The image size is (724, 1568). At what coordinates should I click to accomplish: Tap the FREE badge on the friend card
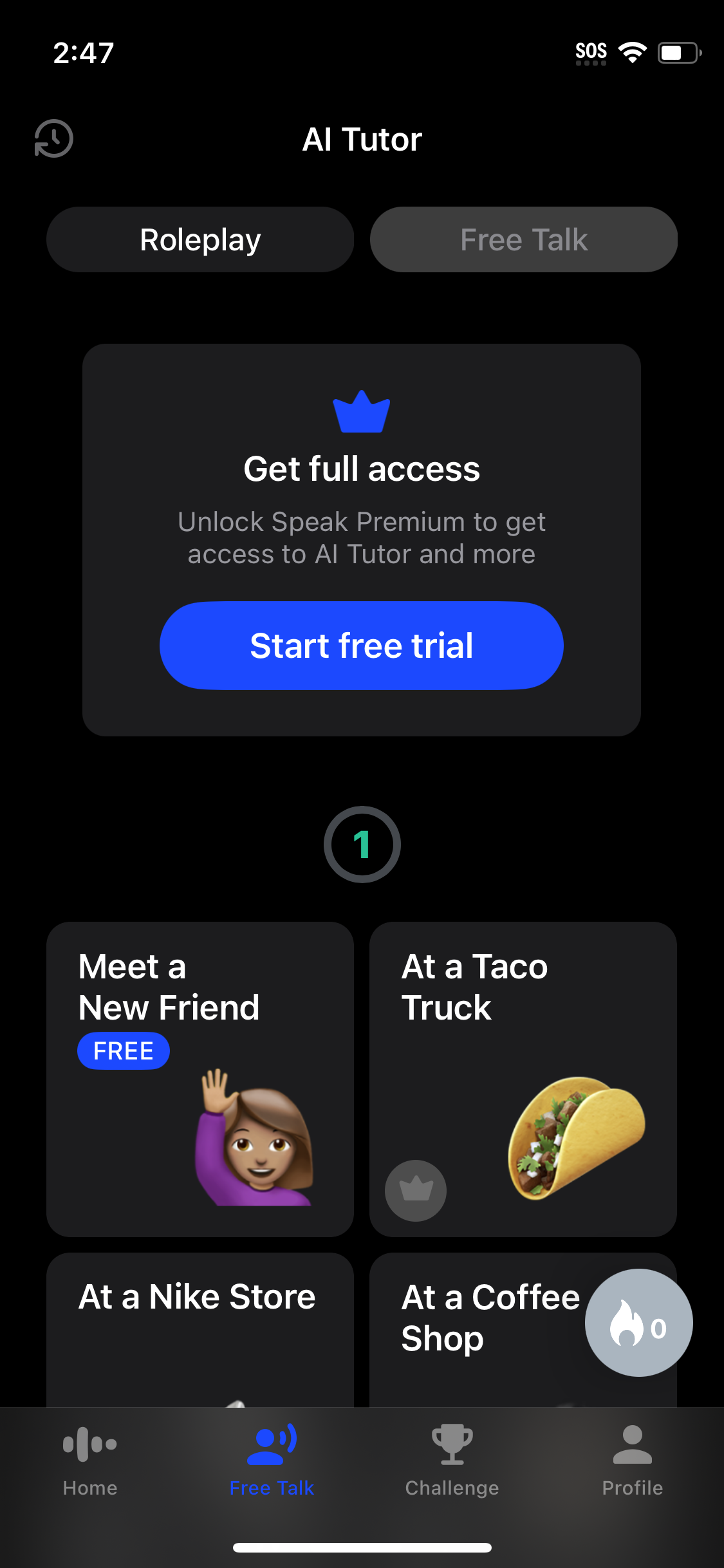123,1050
